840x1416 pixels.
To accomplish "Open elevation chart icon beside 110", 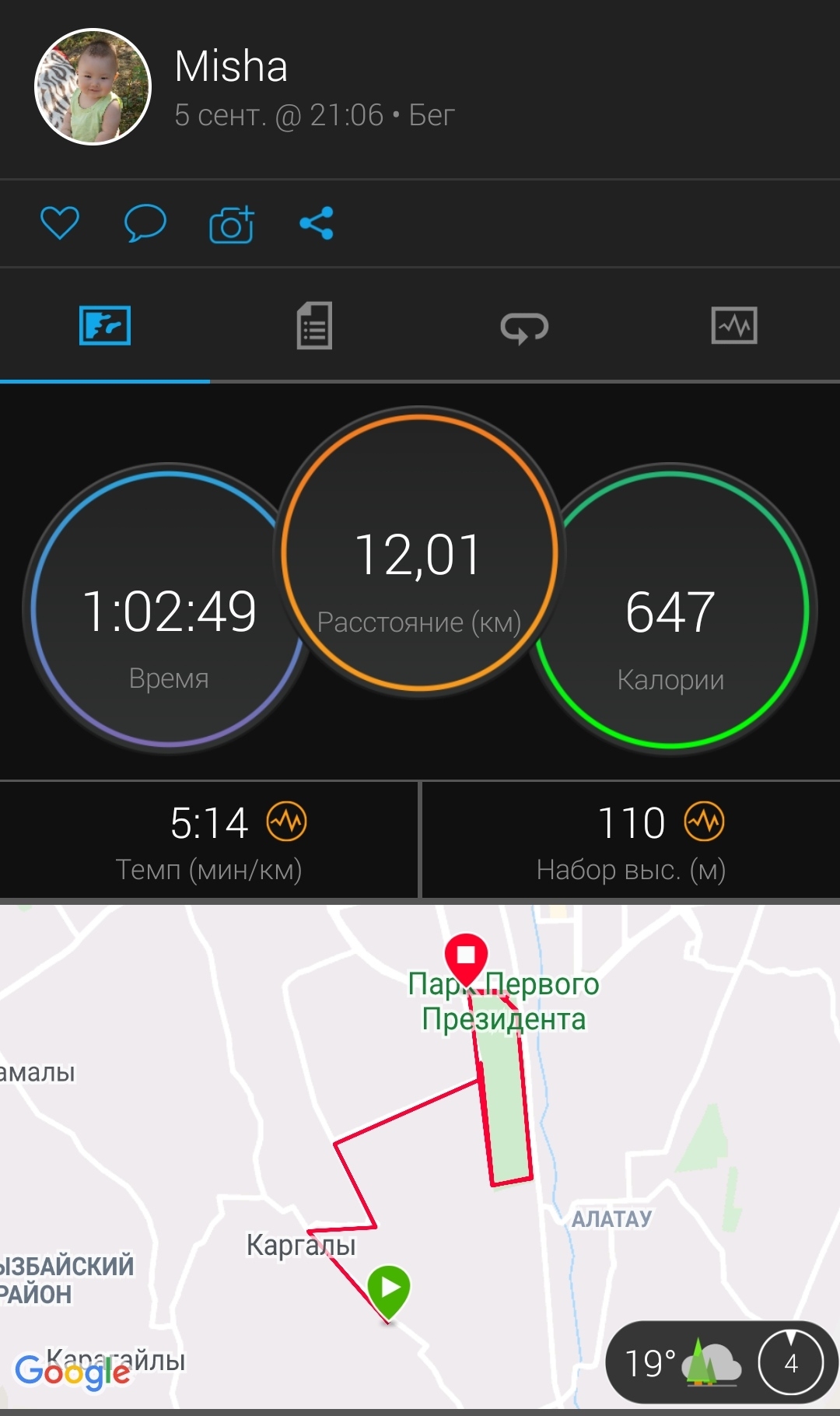I will [704, 822].
